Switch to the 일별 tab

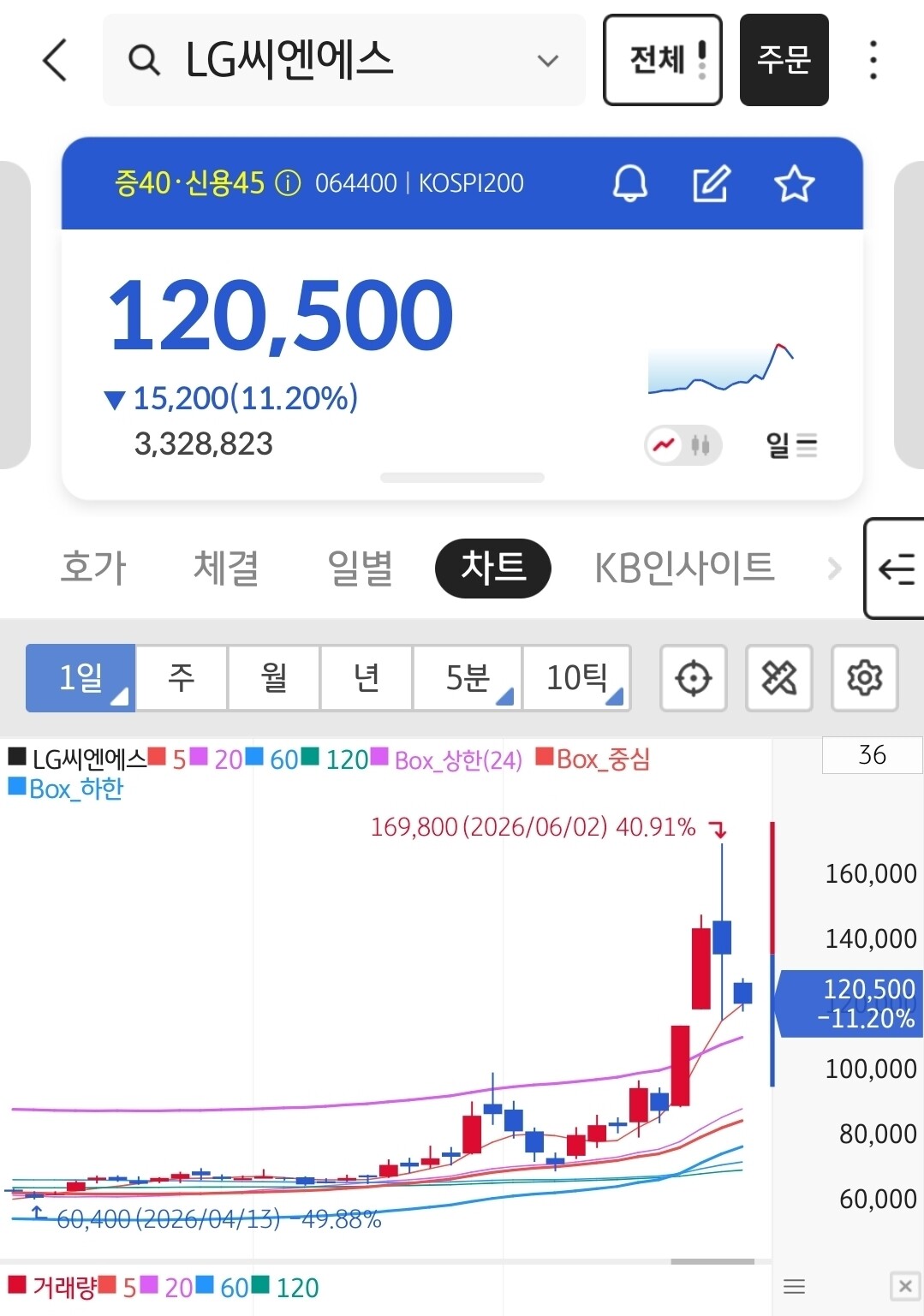click(x=360, y=568)
